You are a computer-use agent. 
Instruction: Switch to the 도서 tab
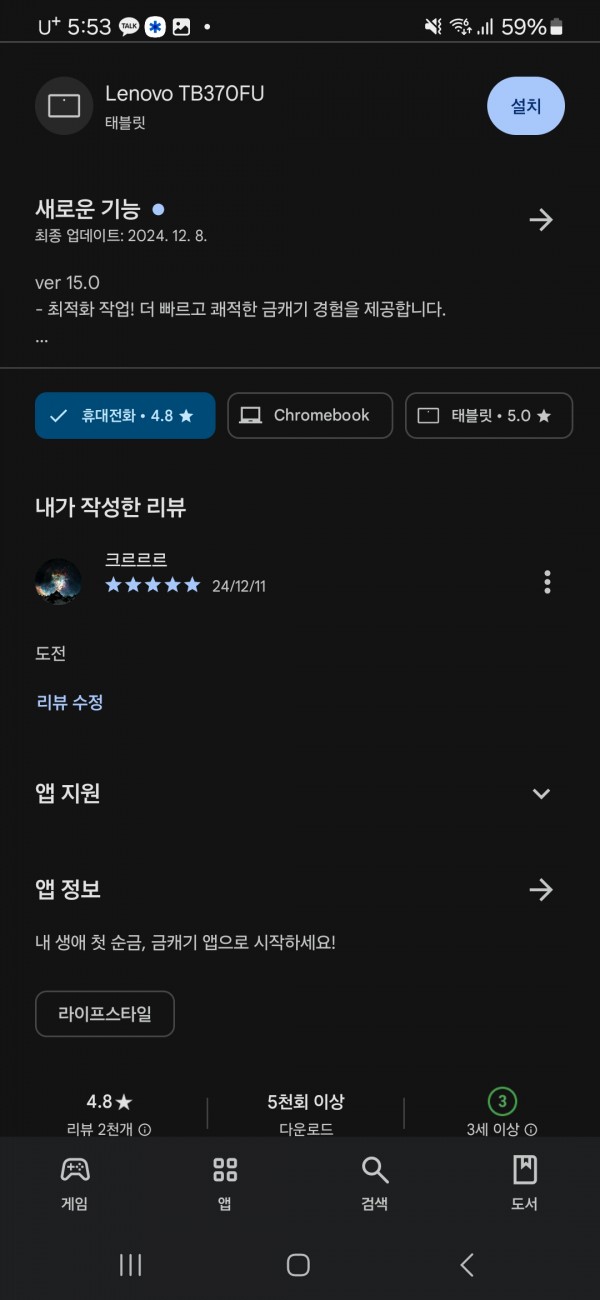click(524, 1183)
